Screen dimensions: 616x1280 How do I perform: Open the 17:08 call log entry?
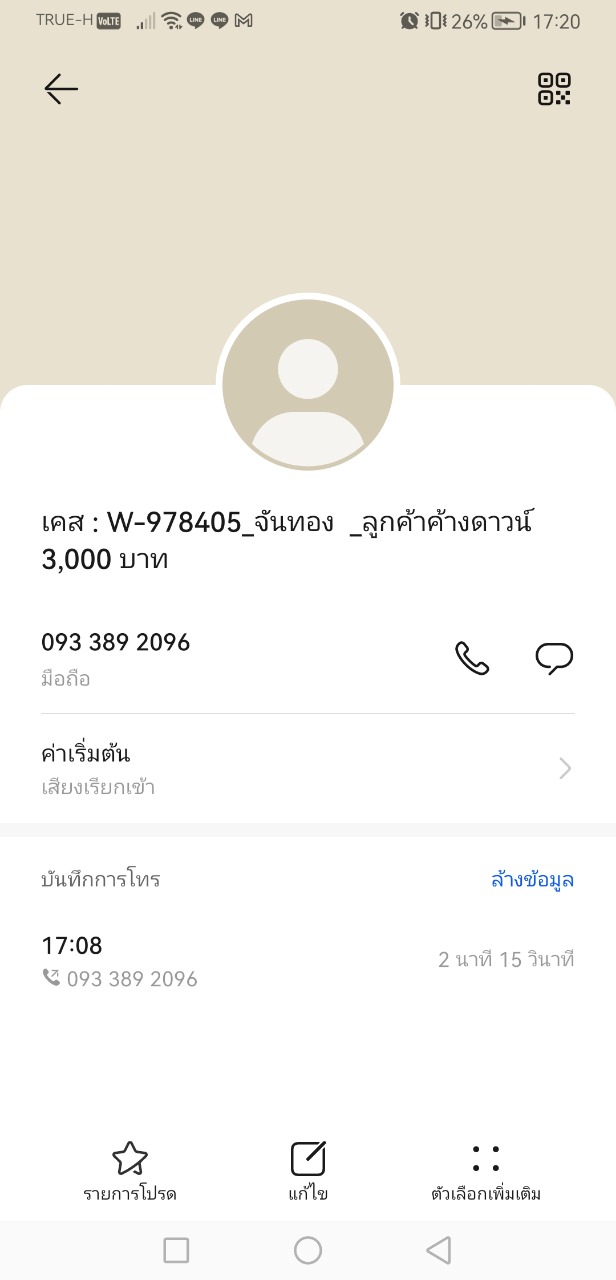tap(308, 961)
